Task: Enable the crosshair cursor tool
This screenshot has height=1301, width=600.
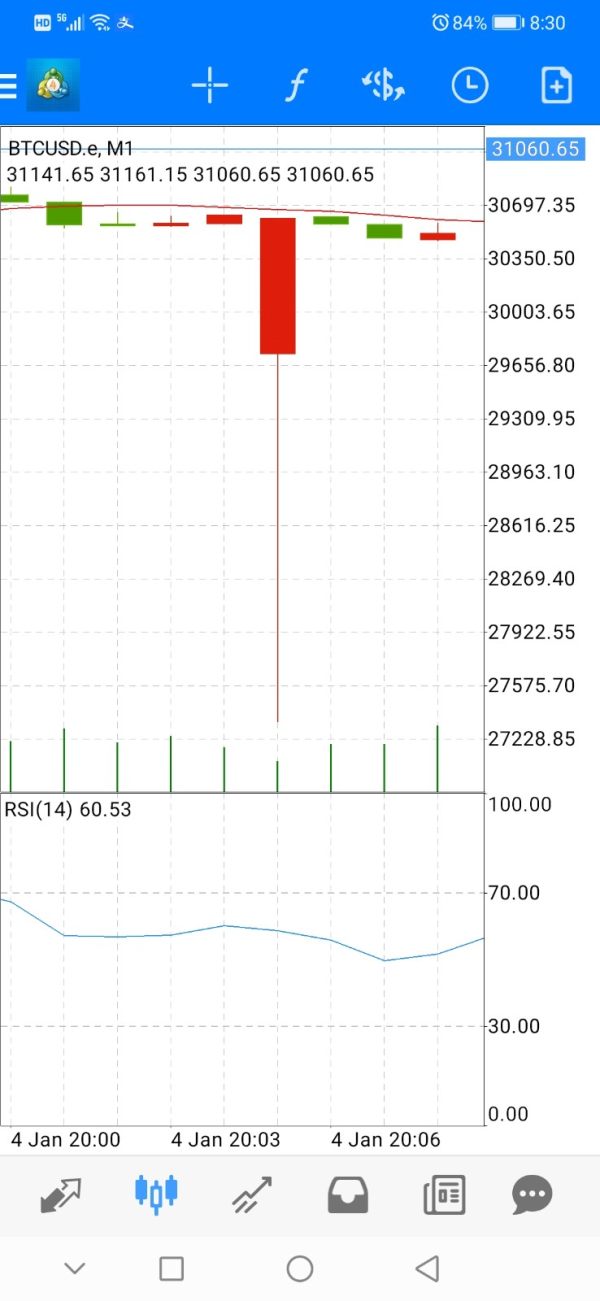Action: pyautogui.click(x=210, y=87)
